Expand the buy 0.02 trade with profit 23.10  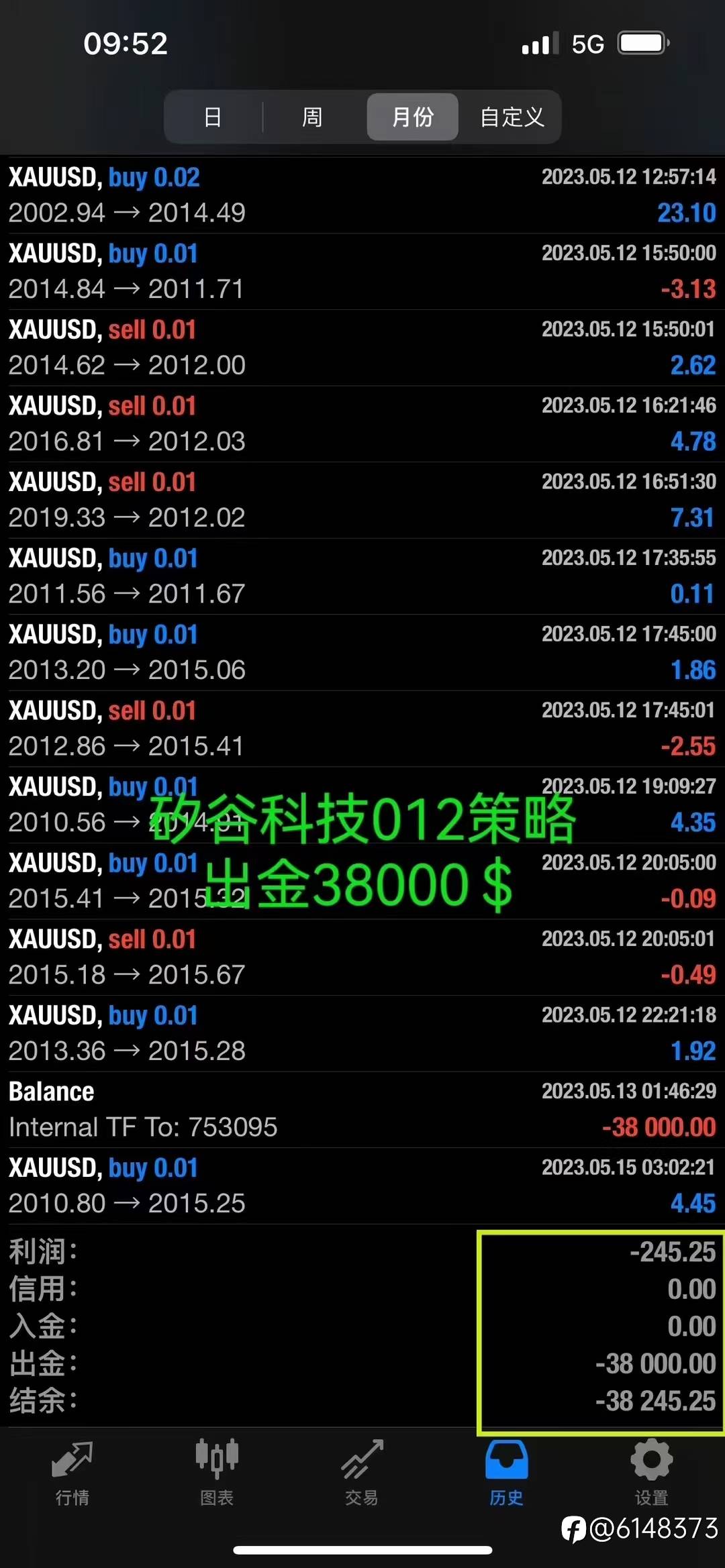pyautogui.click(x=362, y=195)
